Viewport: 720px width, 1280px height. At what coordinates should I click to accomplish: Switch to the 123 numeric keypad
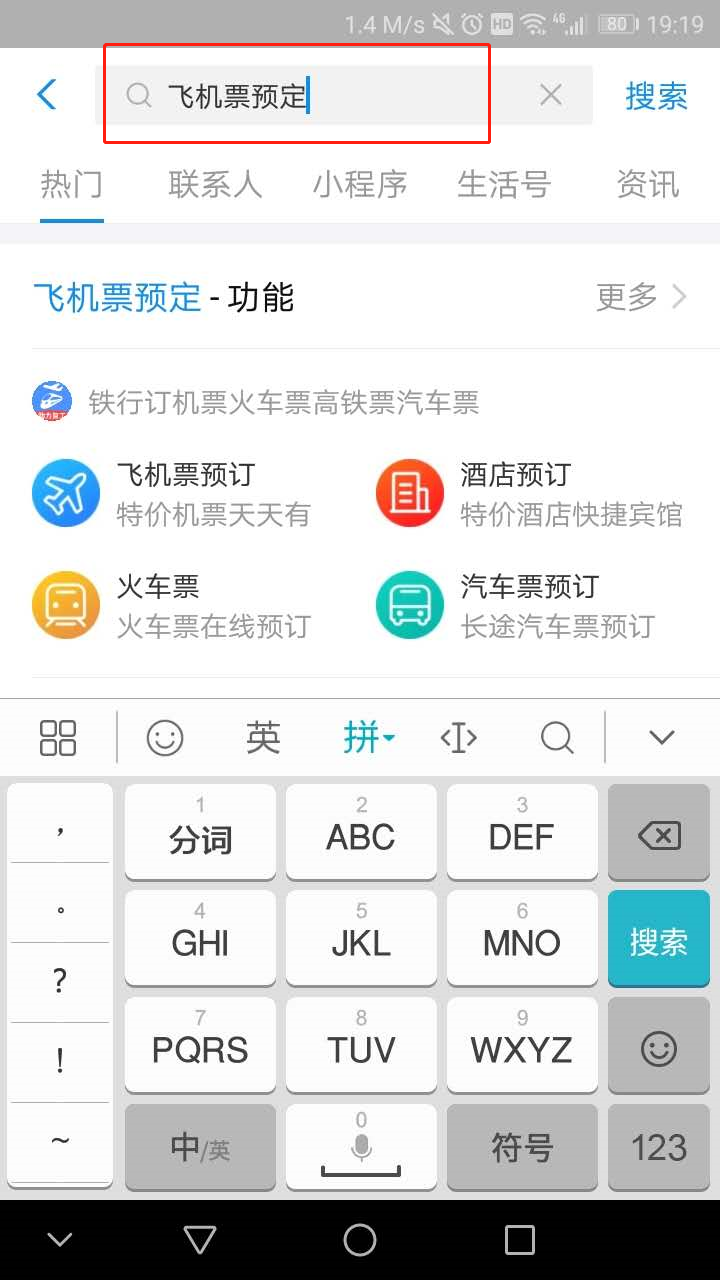[658, 1148]
